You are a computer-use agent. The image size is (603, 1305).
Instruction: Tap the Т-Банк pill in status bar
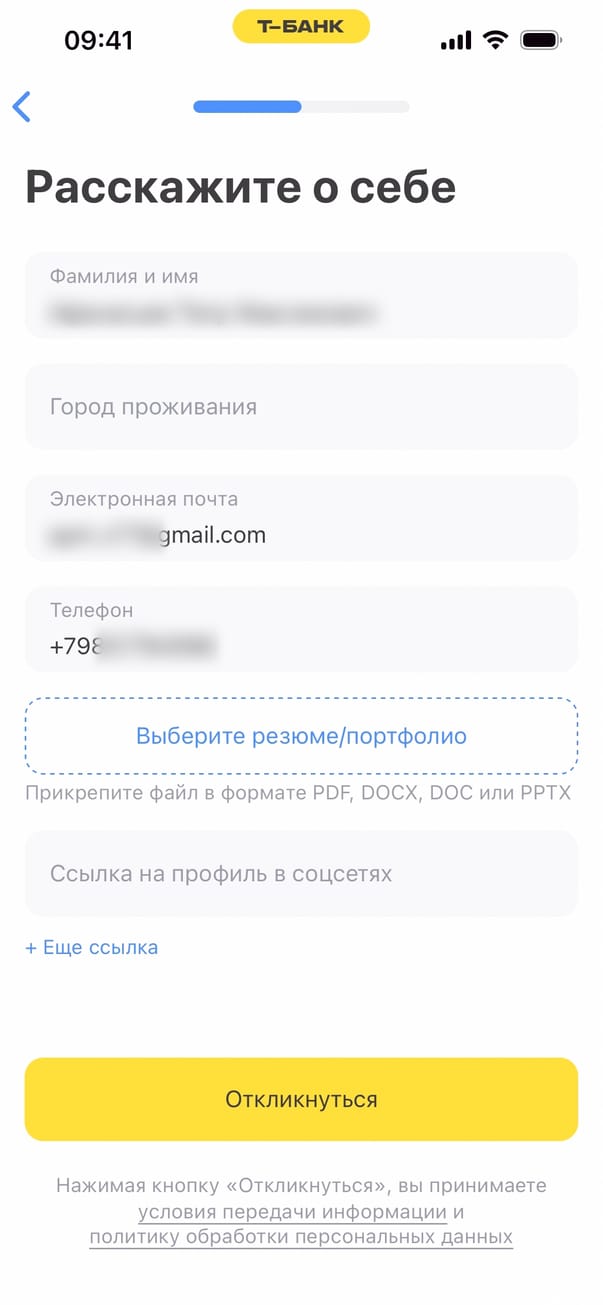point(301,27)
